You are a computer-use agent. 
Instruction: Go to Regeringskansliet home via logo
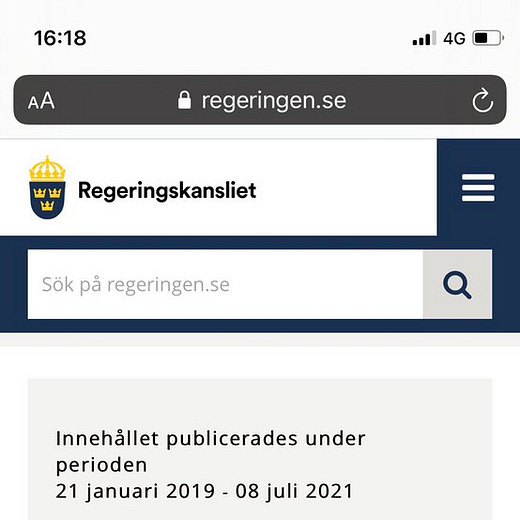click(x=143, y=188)
